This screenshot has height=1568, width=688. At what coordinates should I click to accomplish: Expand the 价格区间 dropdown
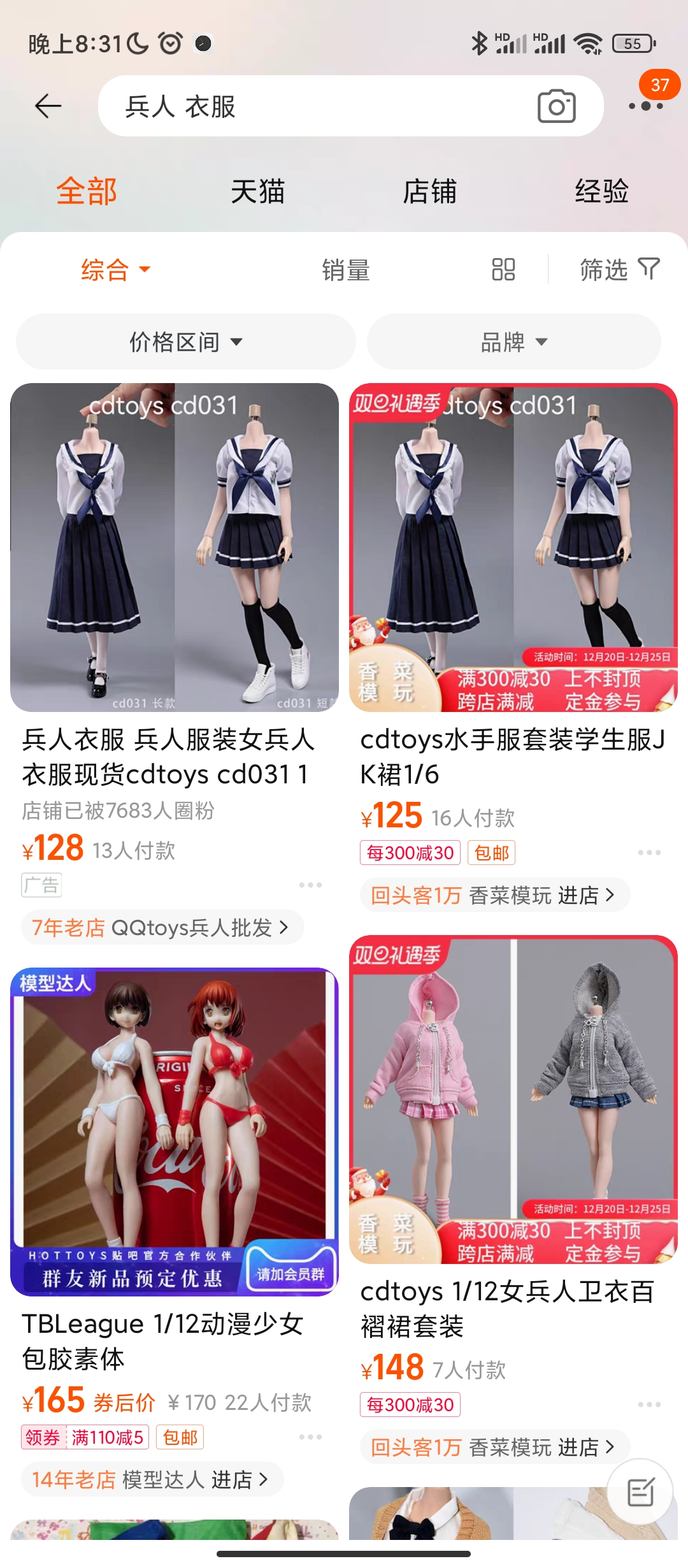coord(185,342)
